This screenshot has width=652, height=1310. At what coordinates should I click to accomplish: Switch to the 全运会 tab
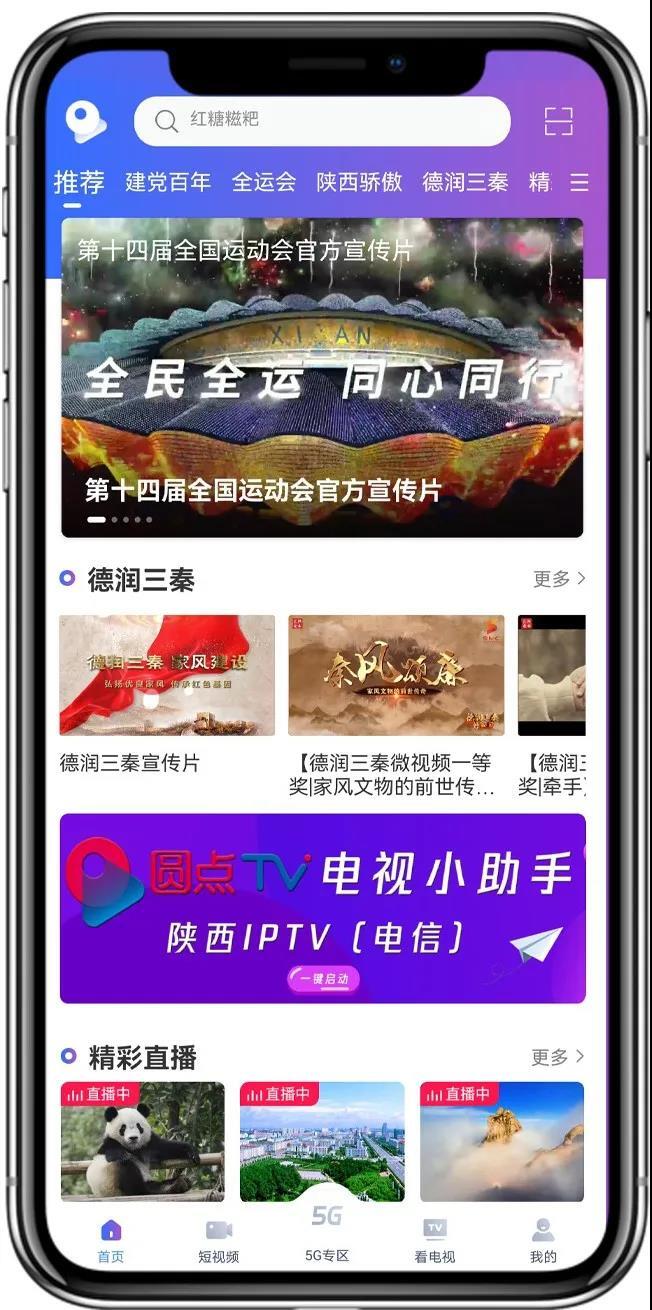pyautogui.click(x=264, y=182)
